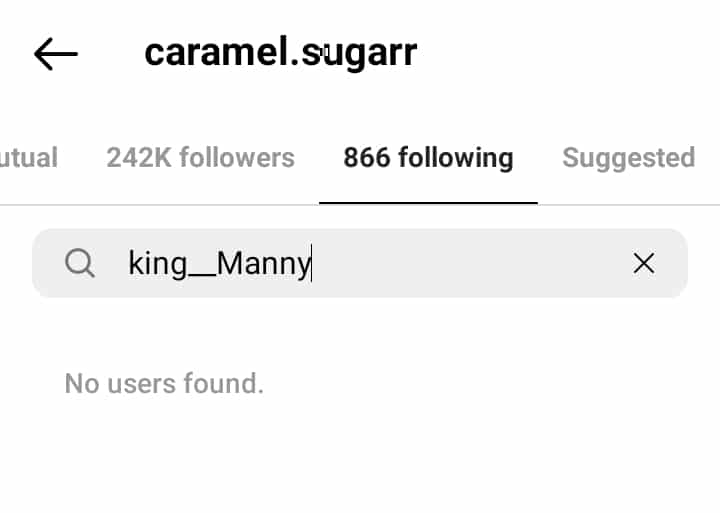Switch to the Mutual tab
This screenshot has height=513, width=720.
[x=28, y=158]
